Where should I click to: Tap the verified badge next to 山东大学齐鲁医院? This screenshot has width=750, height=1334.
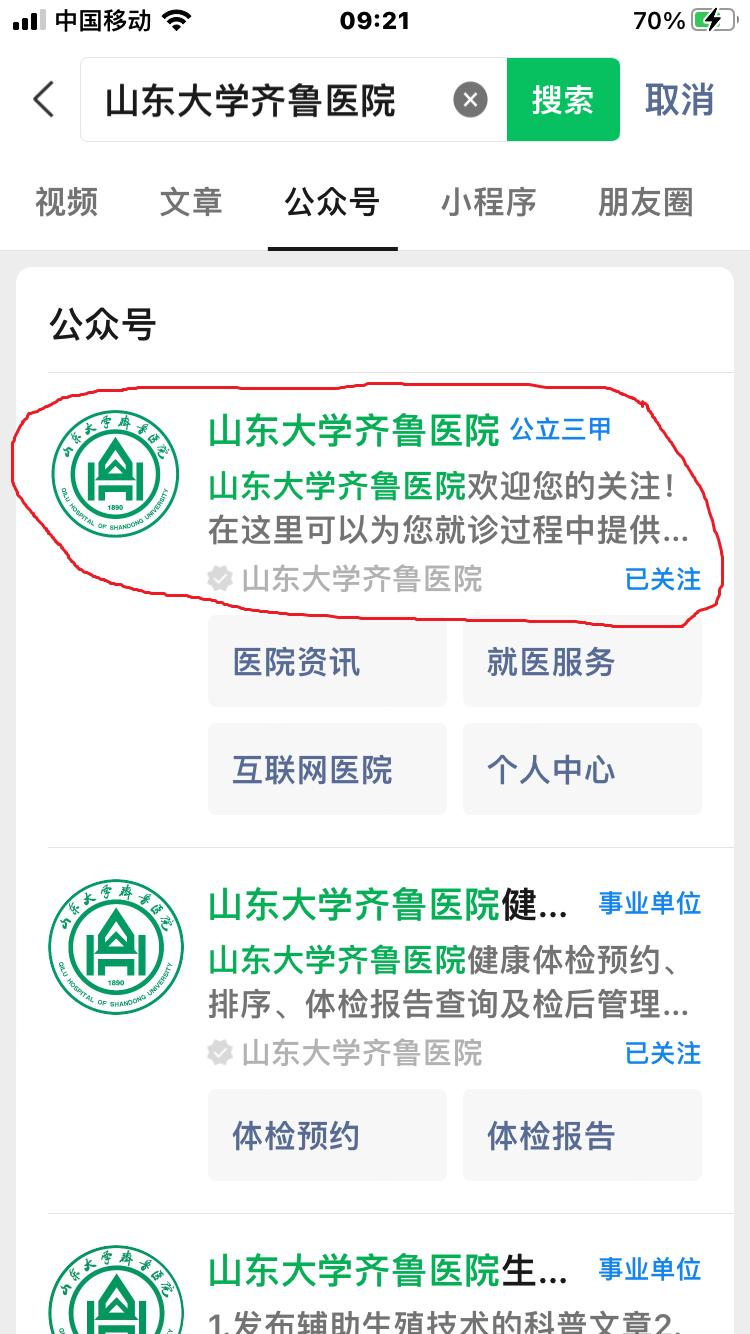(220, 578)
